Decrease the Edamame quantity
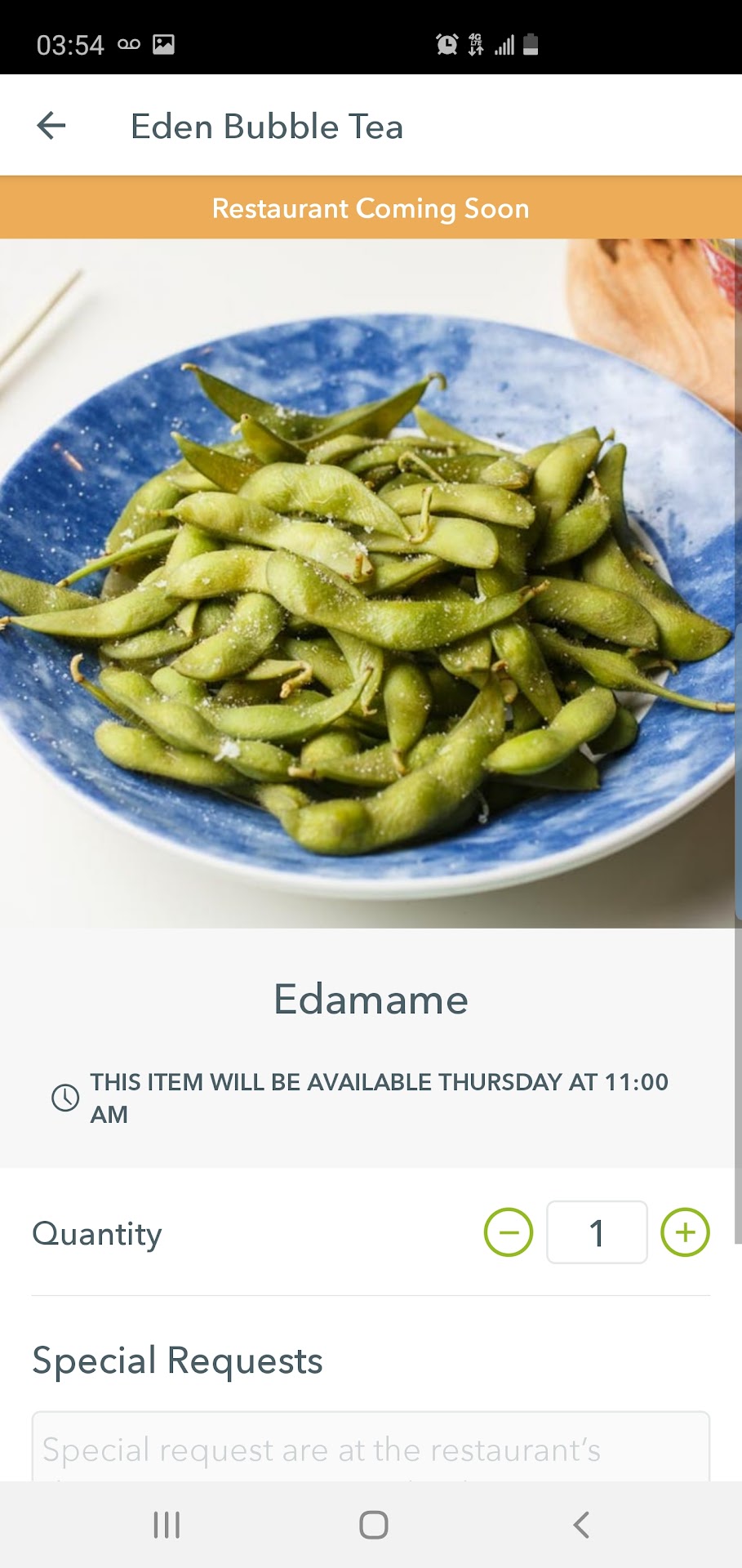This screenshot has height=1568, width=742. tap(508, 1232)
